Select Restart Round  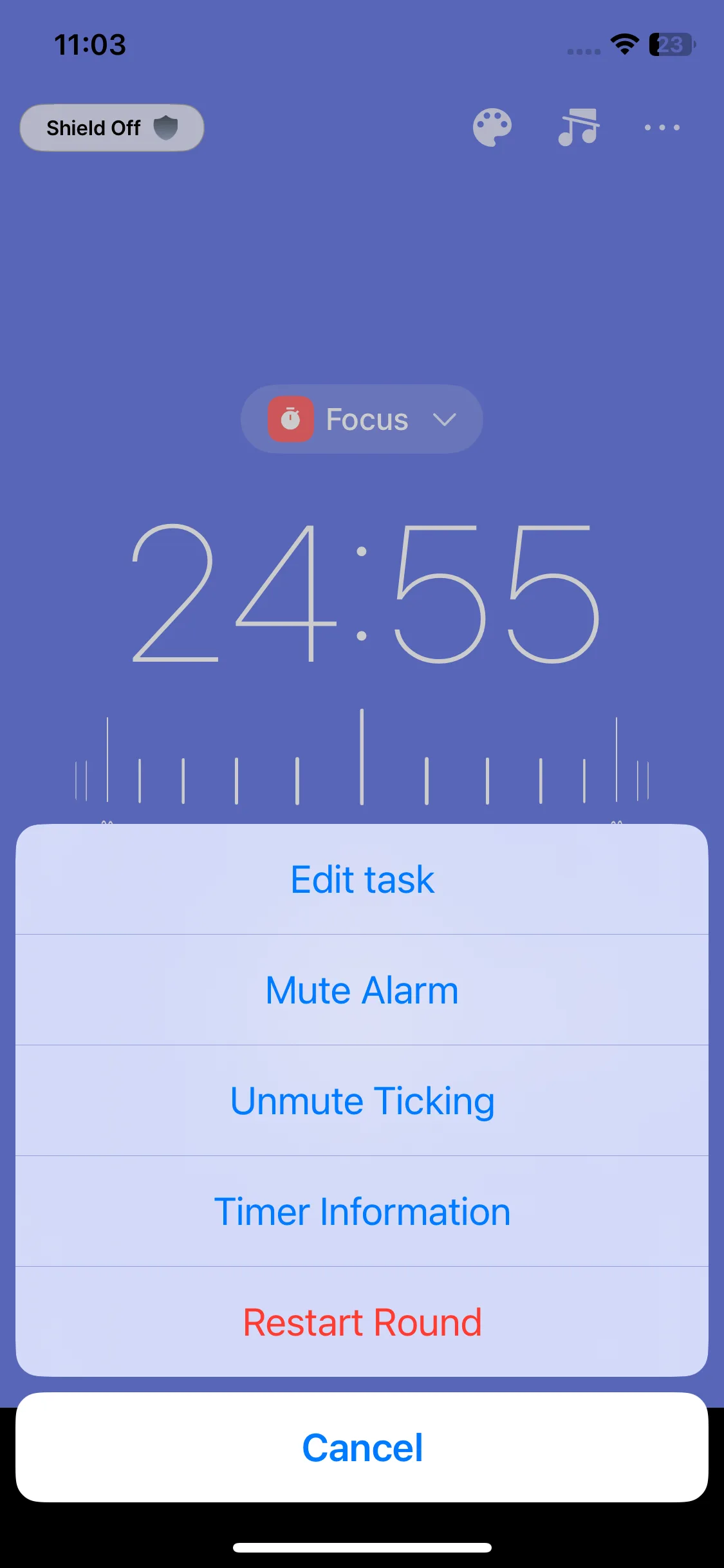(362, 1322)
